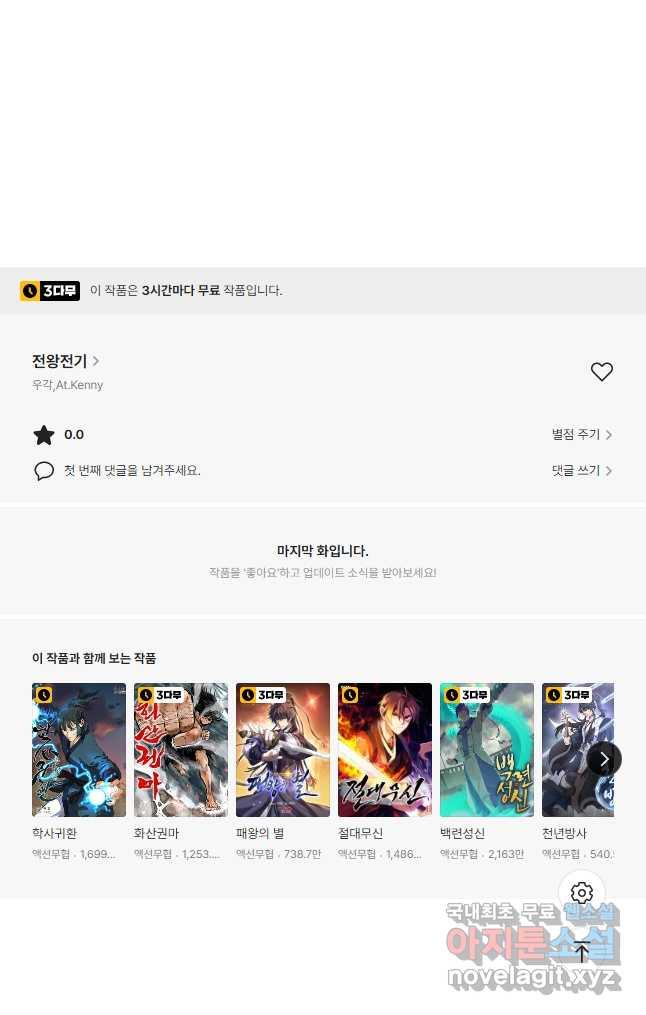Show next recommended titles with the arrow

(x=604, y=759)
